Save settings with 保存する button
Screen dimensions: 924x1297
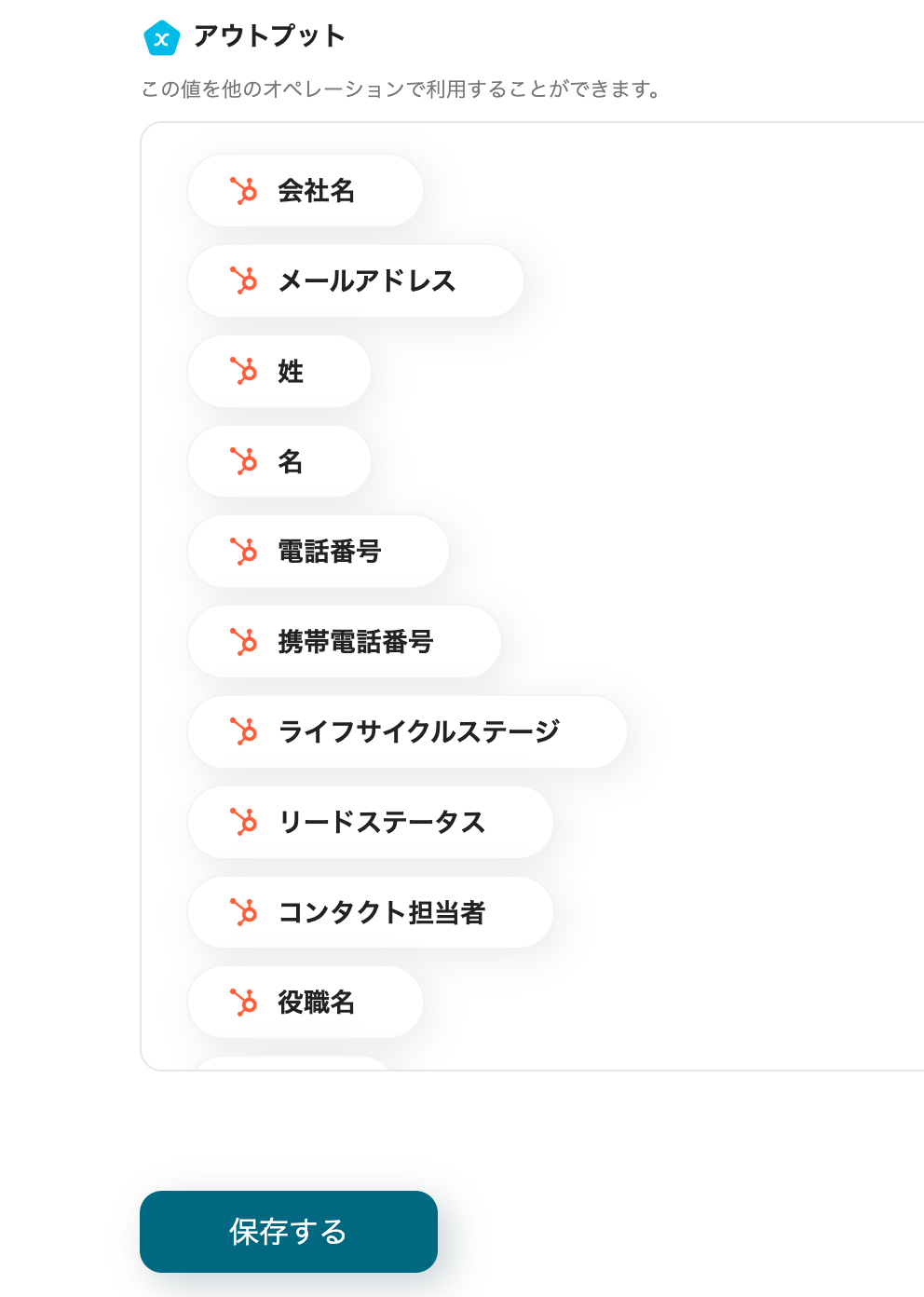pyautogui.click(x=289, y=1232)
